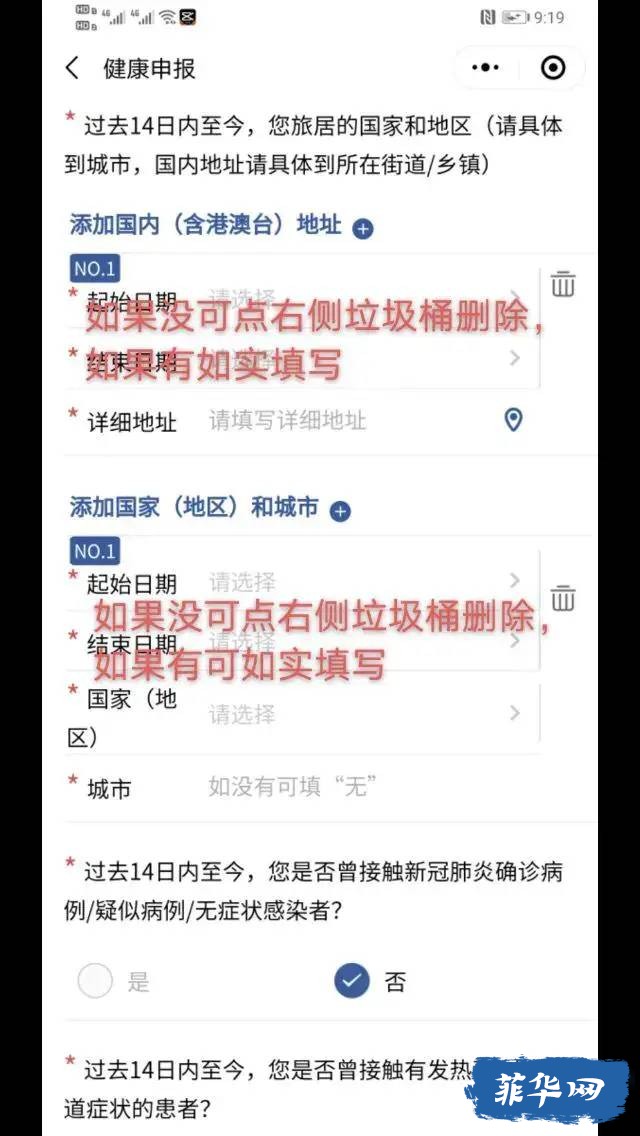Enter text in the 详细地址 field
The width and height of the screenshot is (640, 1136).
tap(340, 421)
